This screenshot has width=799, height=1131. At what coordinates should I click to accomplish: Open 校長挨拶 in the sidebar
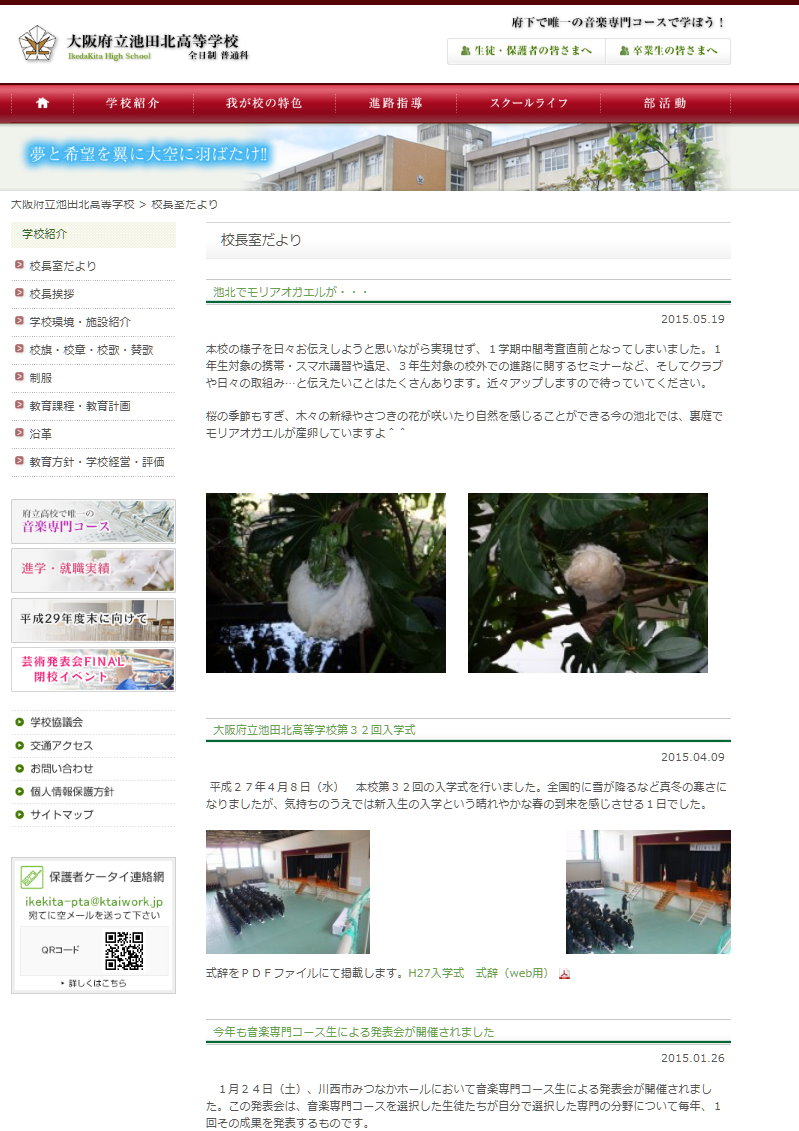coord(51,294)
